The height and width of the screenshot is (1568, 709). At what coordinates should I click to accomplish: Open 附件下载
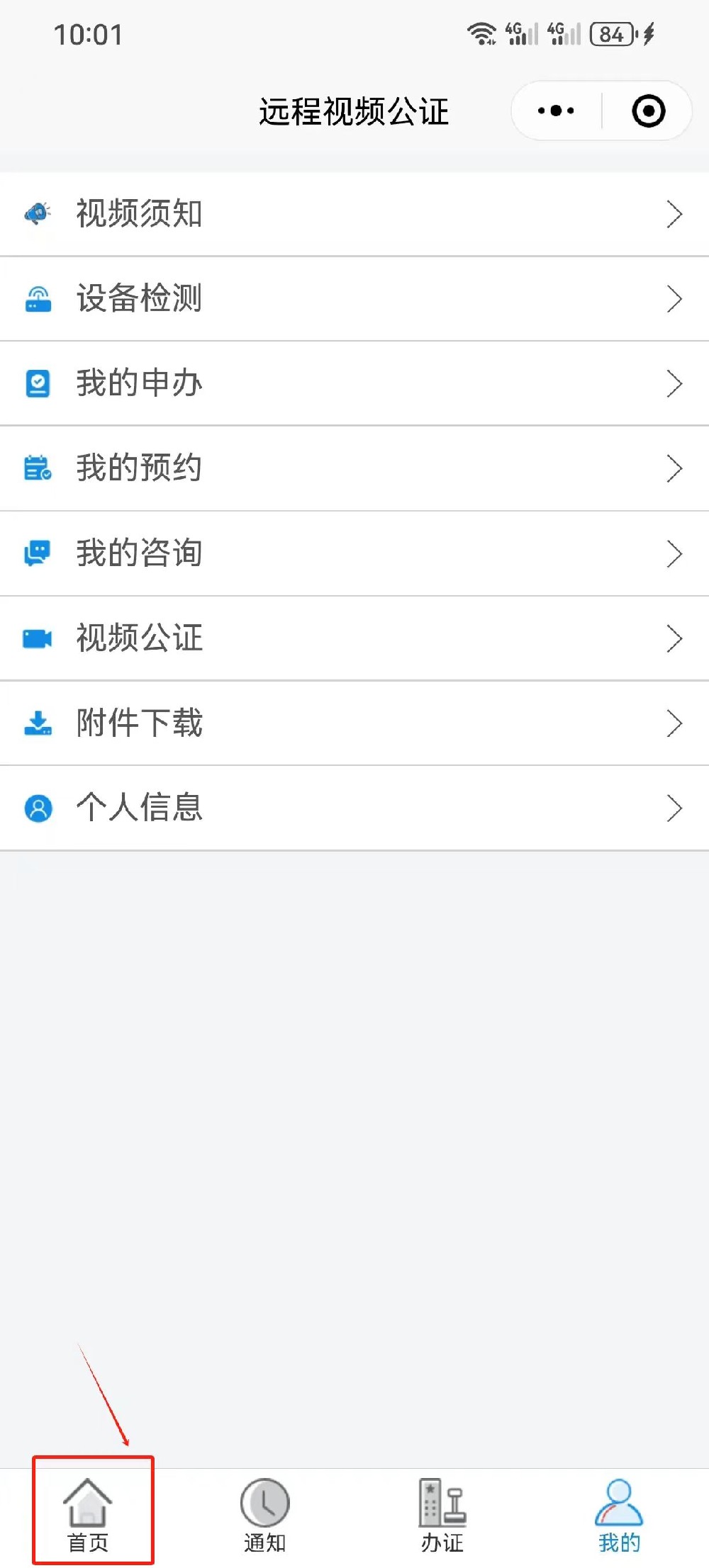[x=354, y=723]
